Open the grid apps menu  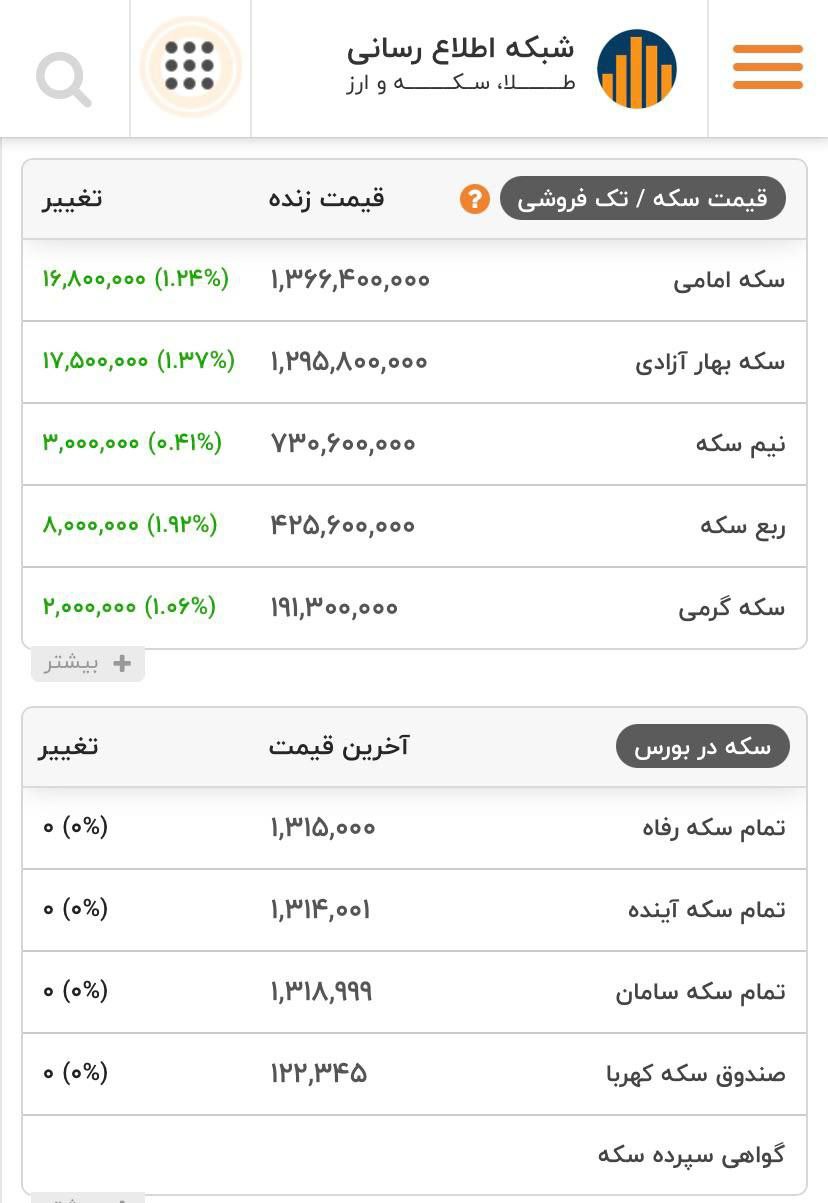tap(190, 67)
